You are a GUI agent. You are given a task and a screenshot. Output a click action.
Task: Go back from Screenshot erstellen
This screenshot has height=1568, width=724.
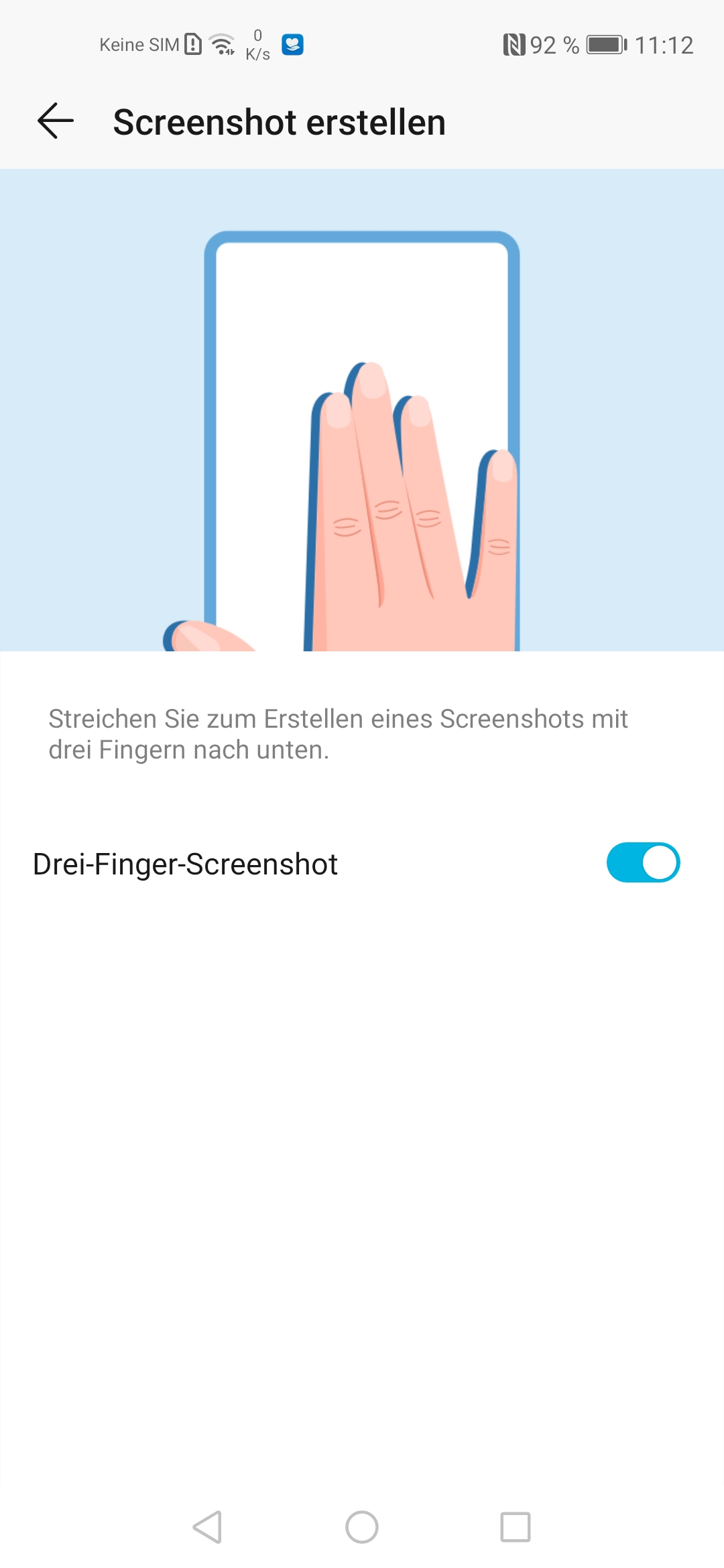(56, 121)
